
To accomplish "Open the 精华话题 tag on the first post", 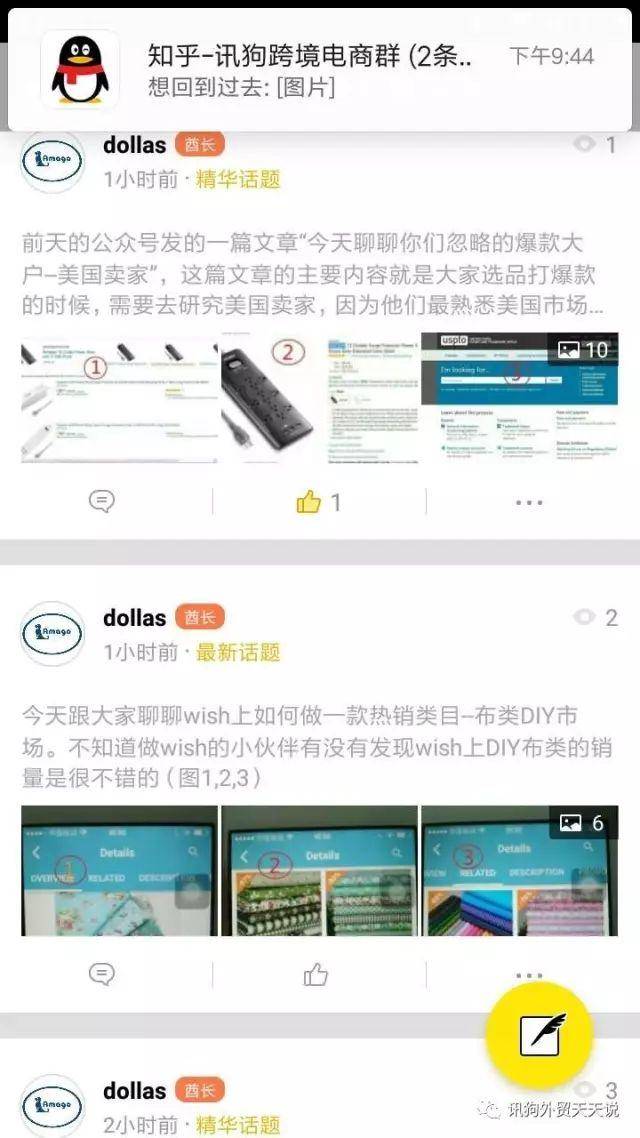I will [x=238, y=179].
